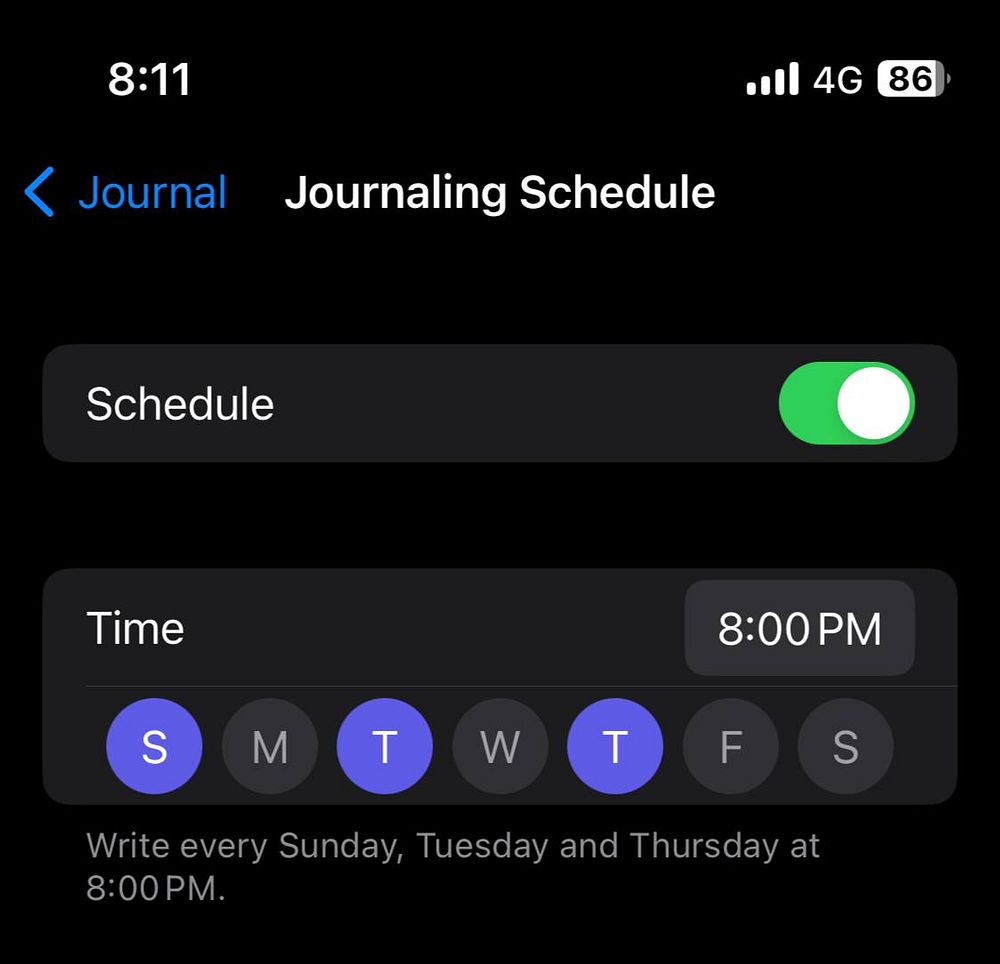Enable Saturday in the day row
Viewport: 1000px width, 964px height.
tap(845, 746)
